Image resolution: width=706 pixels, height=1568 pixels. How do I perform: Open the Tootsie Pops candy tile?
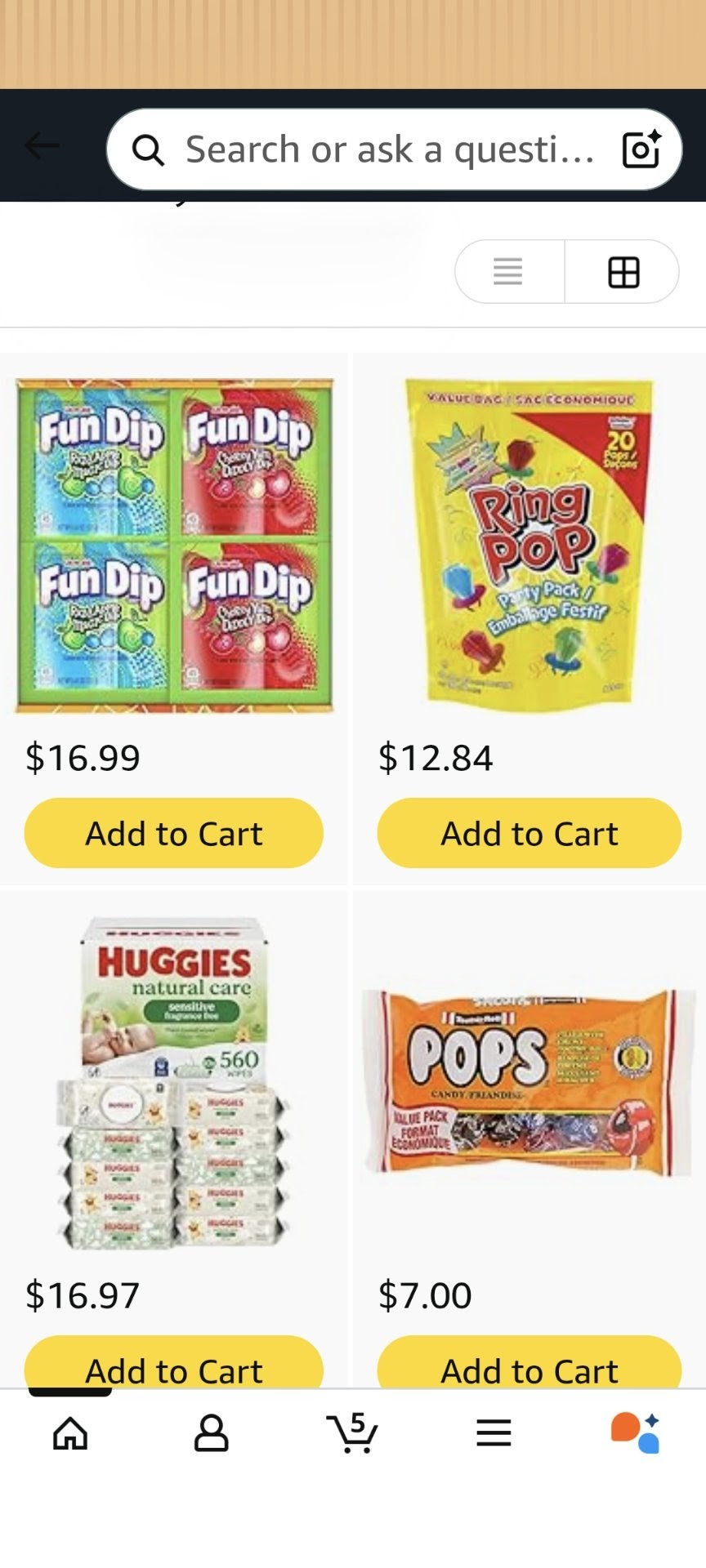529,1083
